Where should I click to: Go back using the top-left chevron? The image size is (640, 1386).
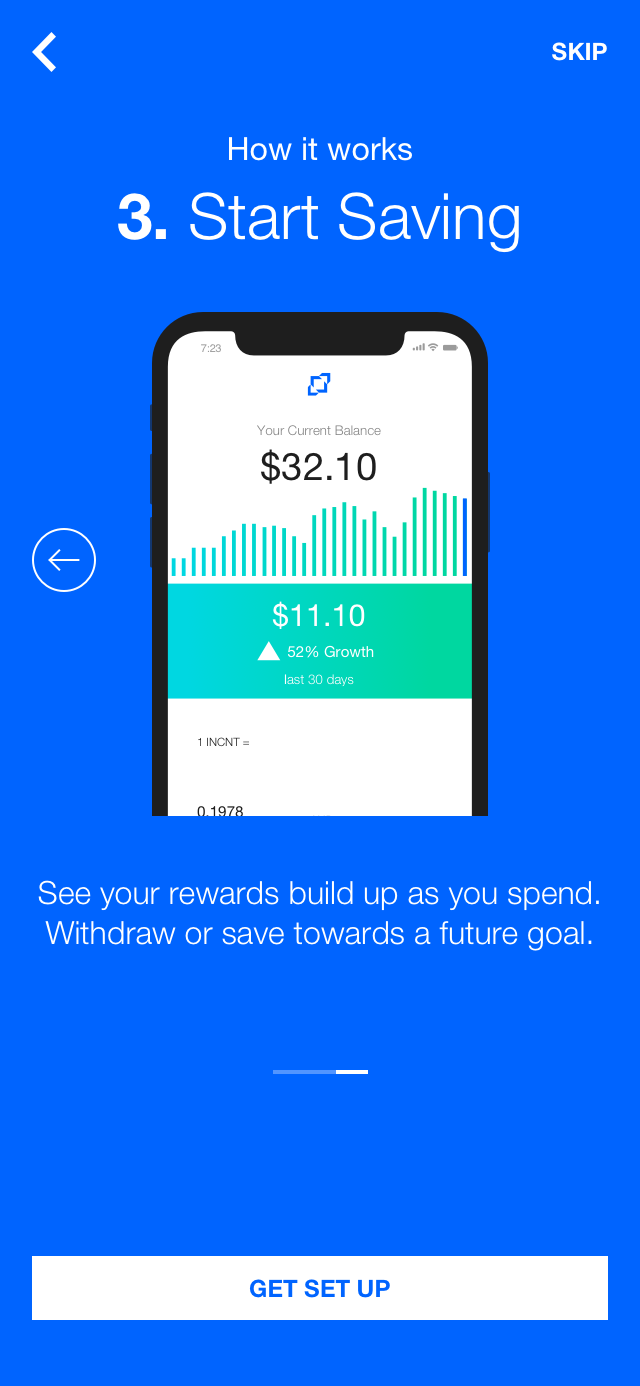(x=44, y=52)
